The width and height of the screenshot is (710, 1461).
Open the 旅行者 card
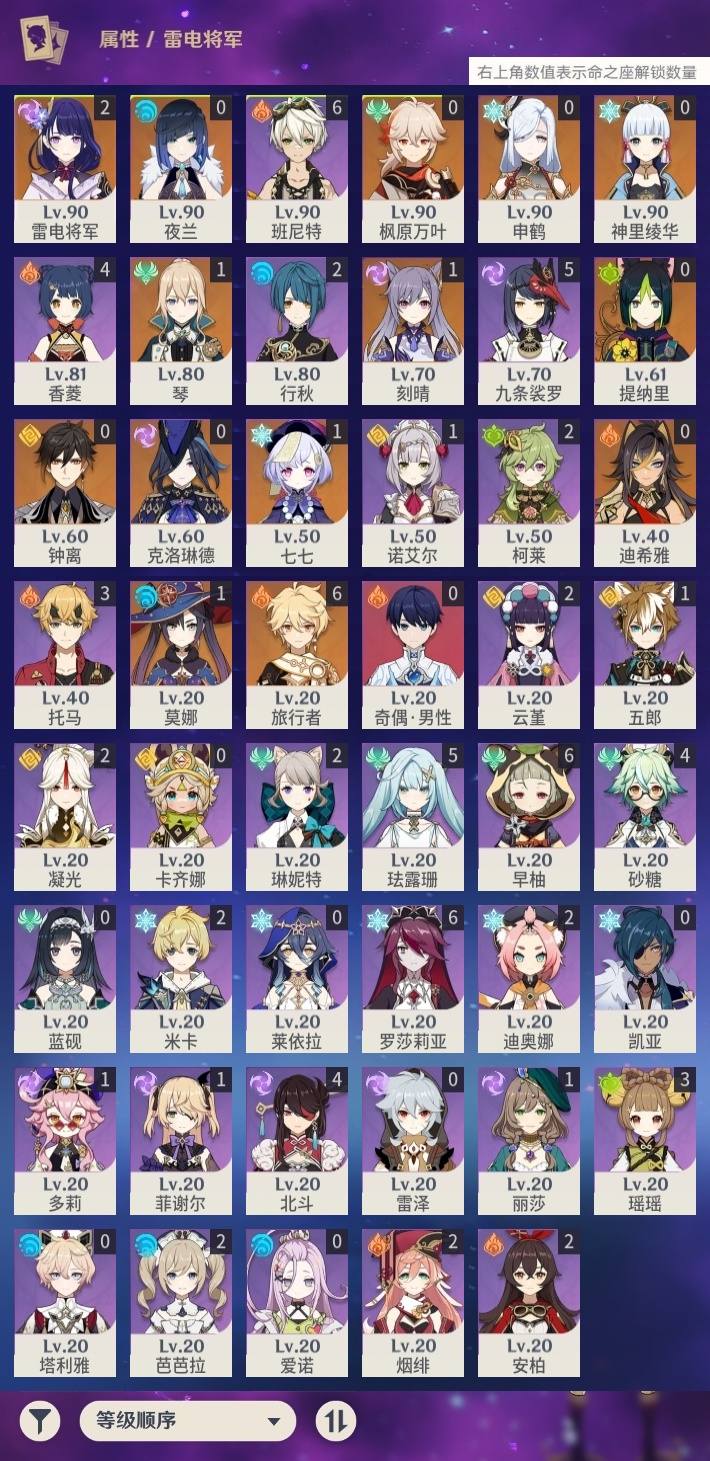[297, 656]
